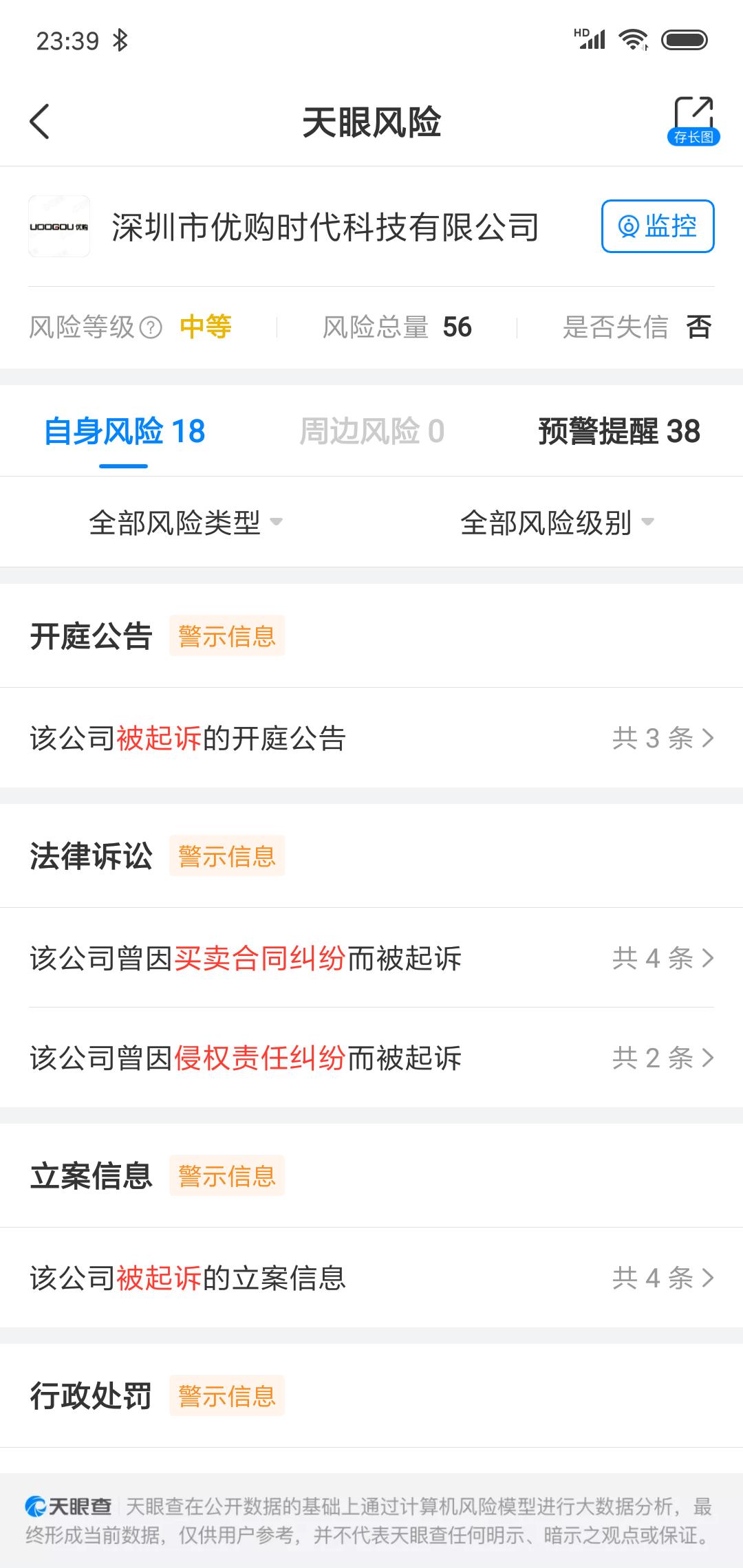点击优购公司logo头像
The height and width of the screenshot is (1568, 743).
pyautogui.click(x=59, y=227)
